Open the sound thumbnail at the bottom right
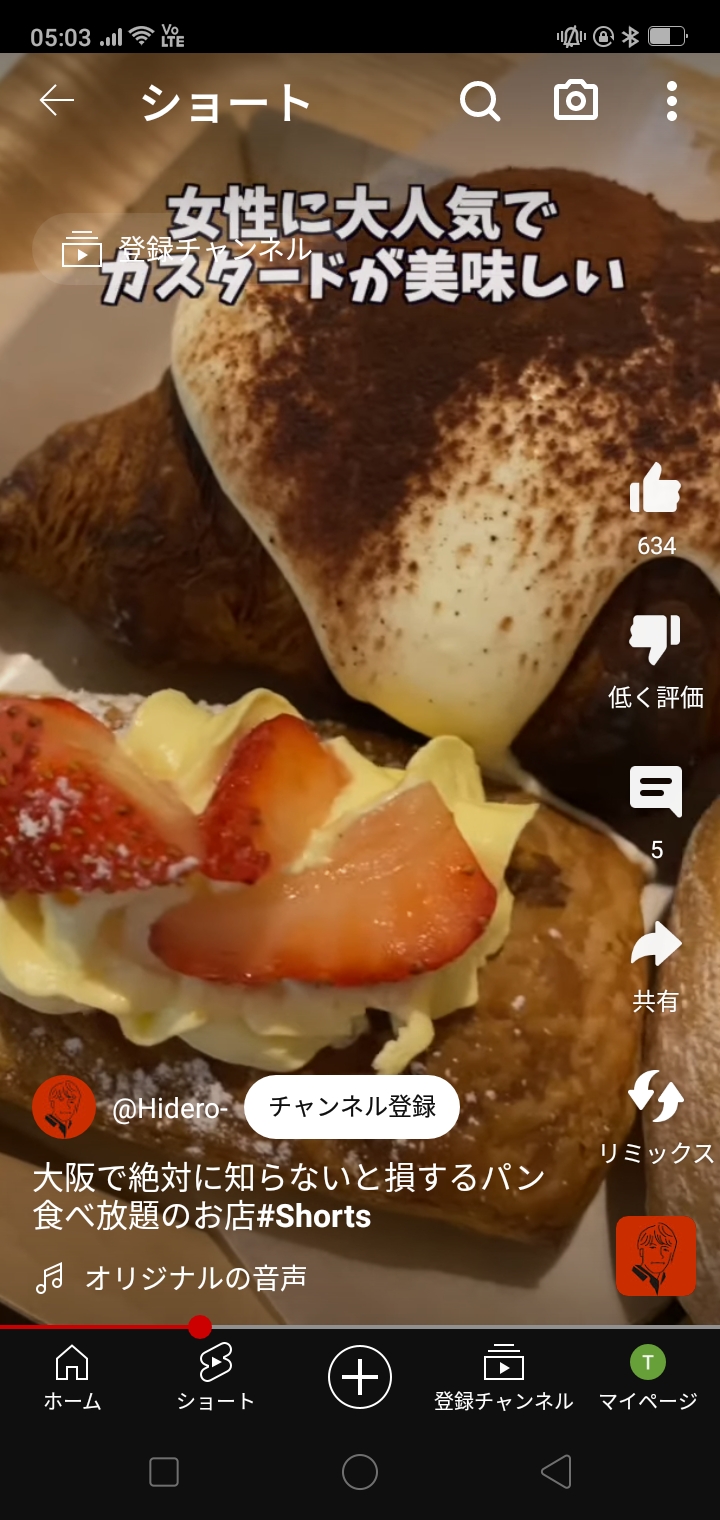 [655, 1256]
